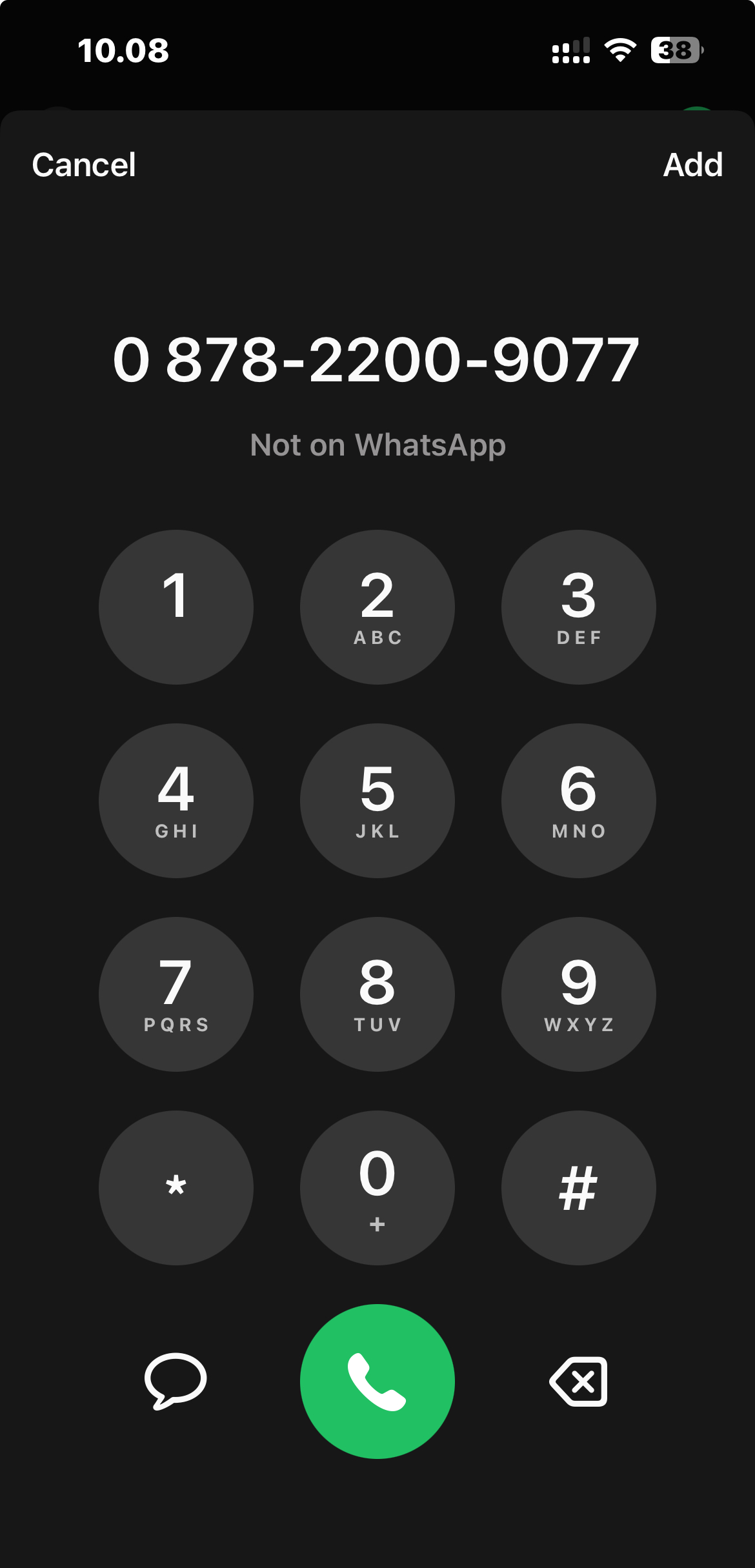This screenshot has width=755, height=1568.
Task: Enter the hash symbol
Action: tap(579, 1188)
